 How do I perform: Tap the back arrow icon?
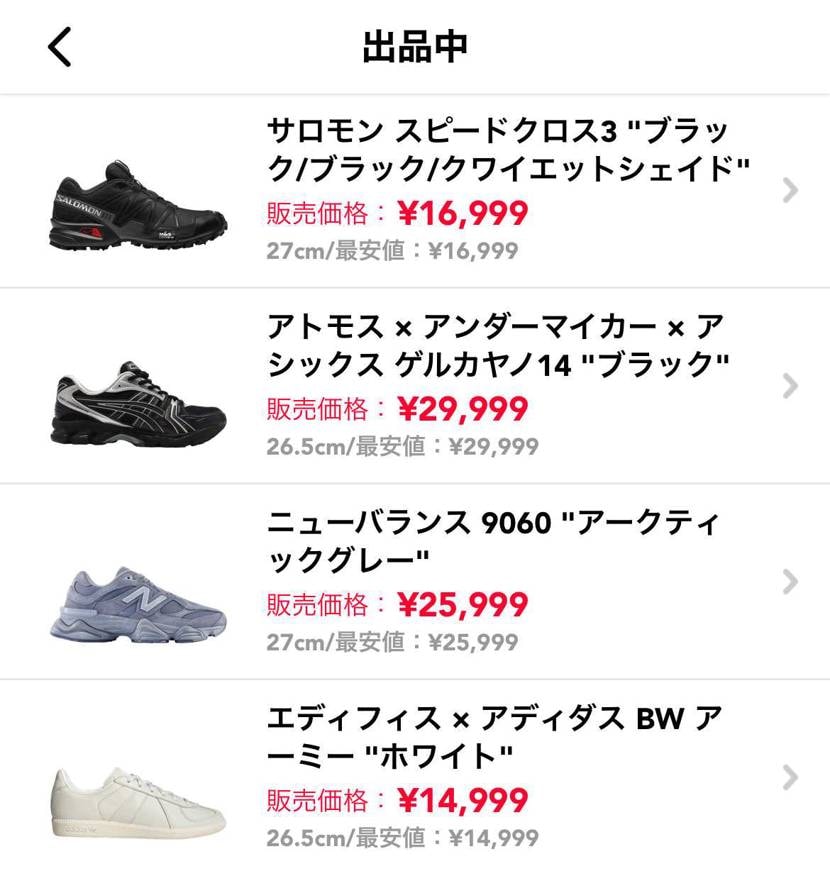(x=58, y=44)
